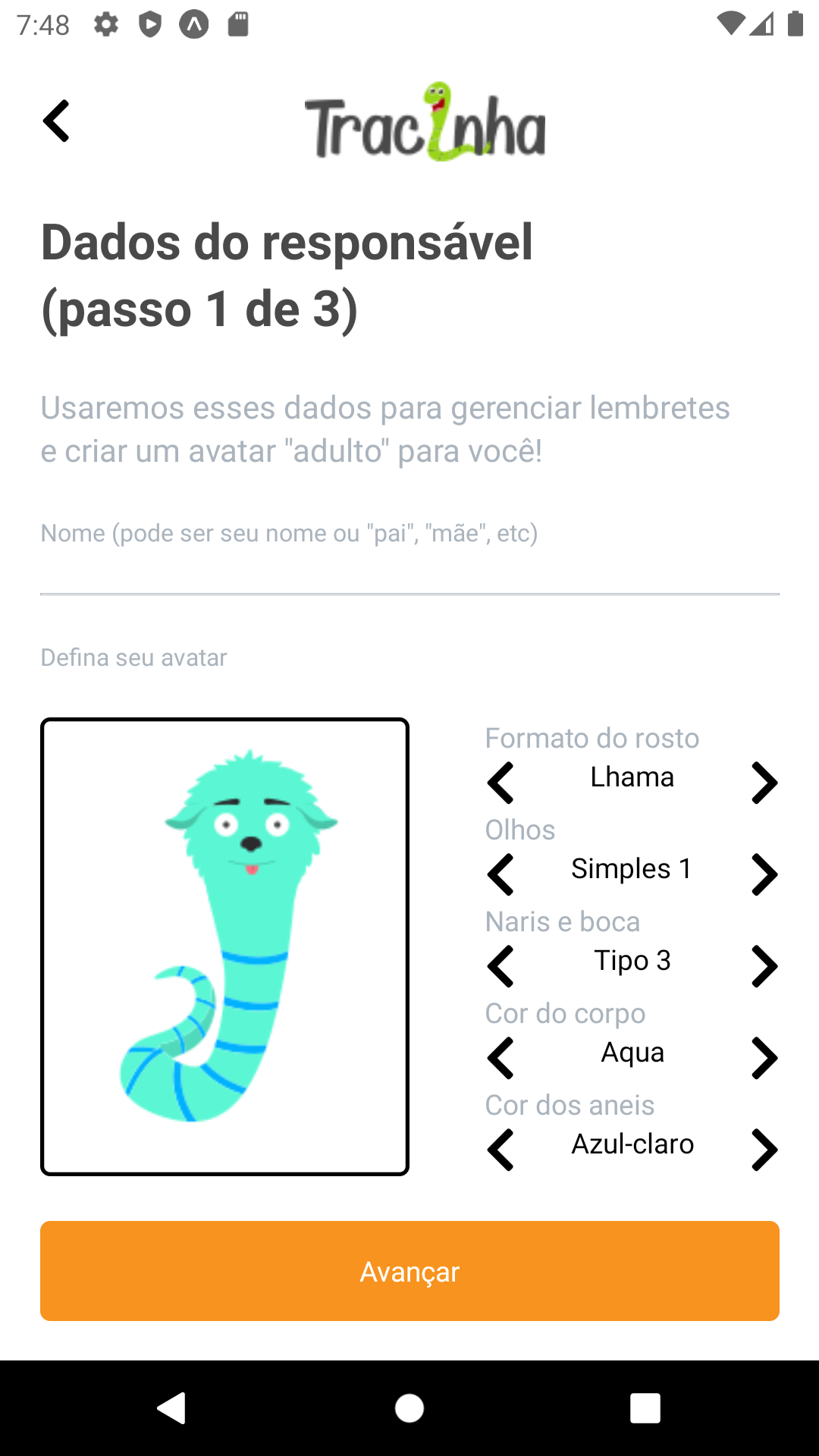The height and width of the screenshot is (1456, 819).
Task: Change Cor do corpo to next color
Action: click(764, 1058)
